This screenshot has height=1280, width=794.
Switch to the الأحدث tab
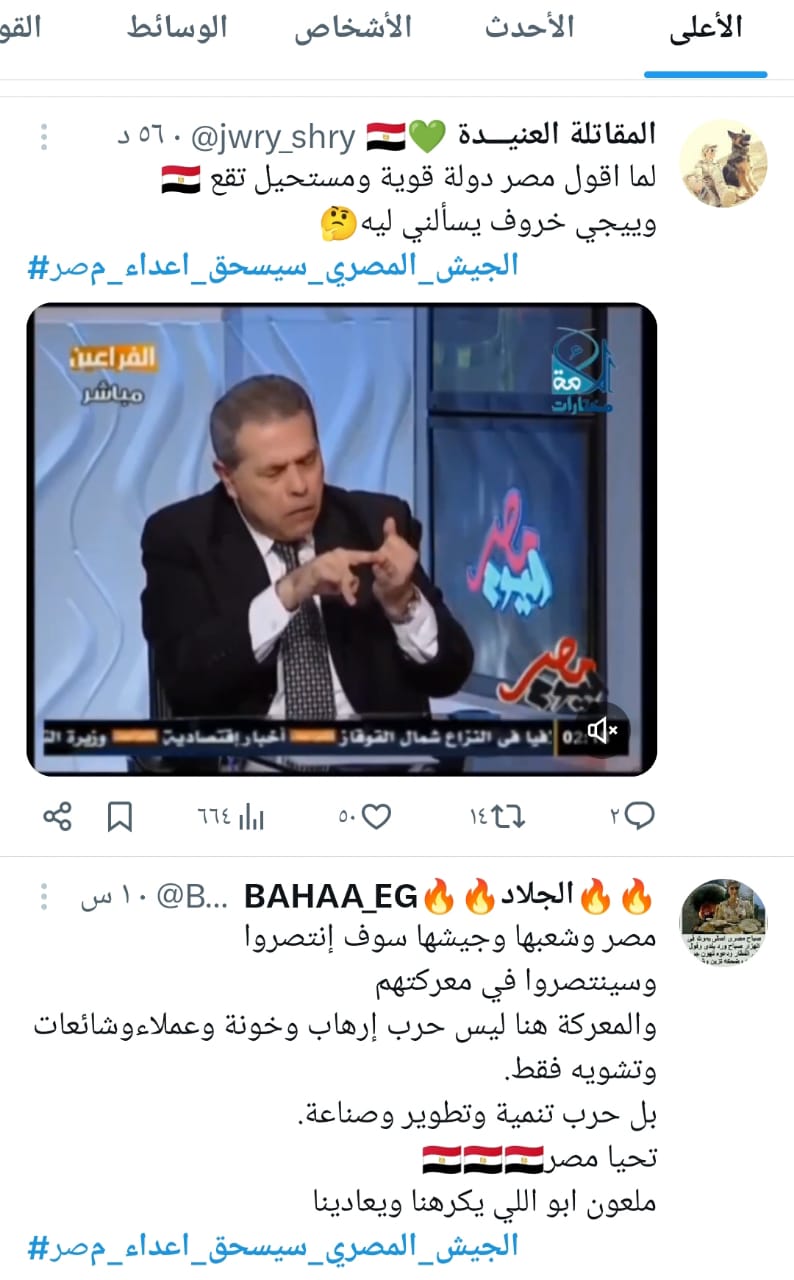point(530,28)
